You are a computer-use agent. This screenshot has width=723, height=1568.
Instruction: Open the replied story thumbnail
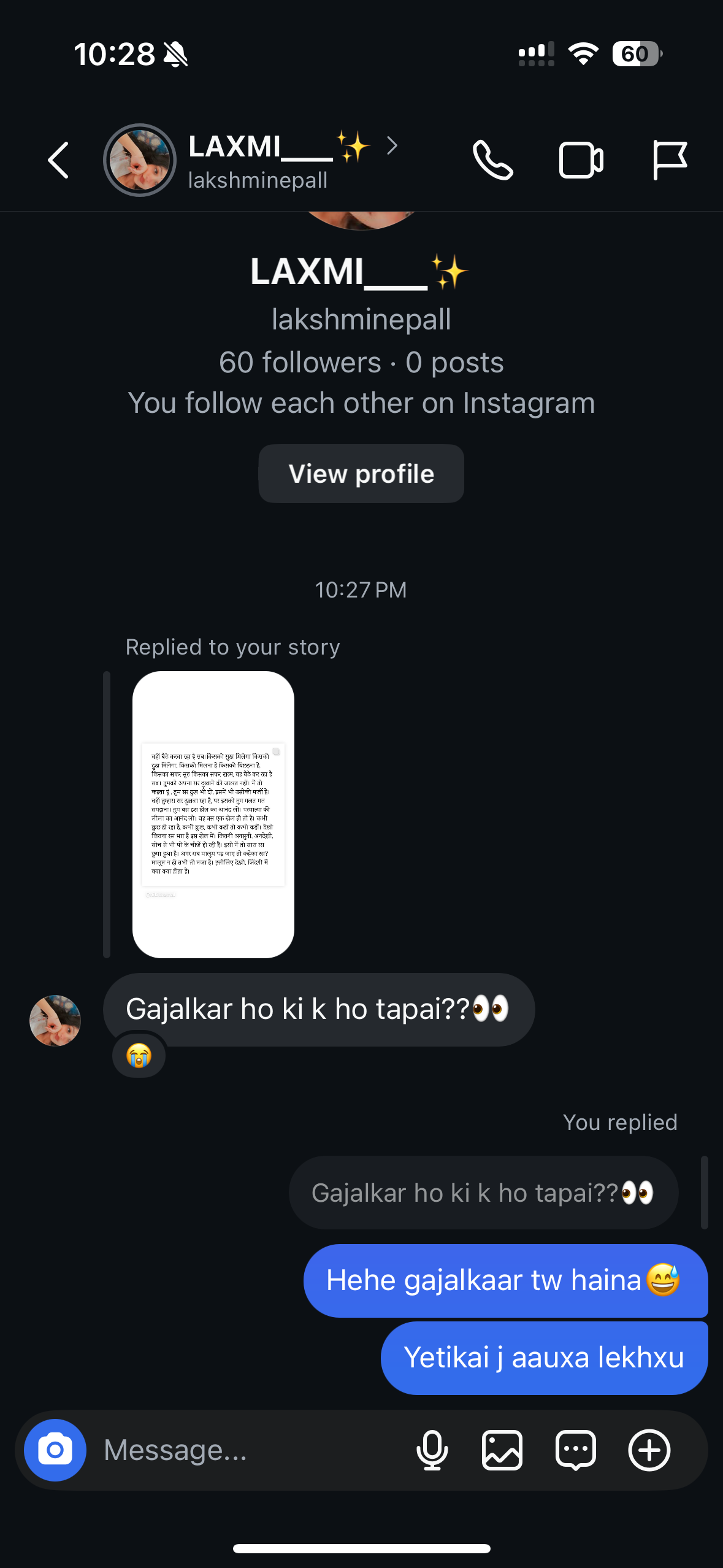(213, 814)
